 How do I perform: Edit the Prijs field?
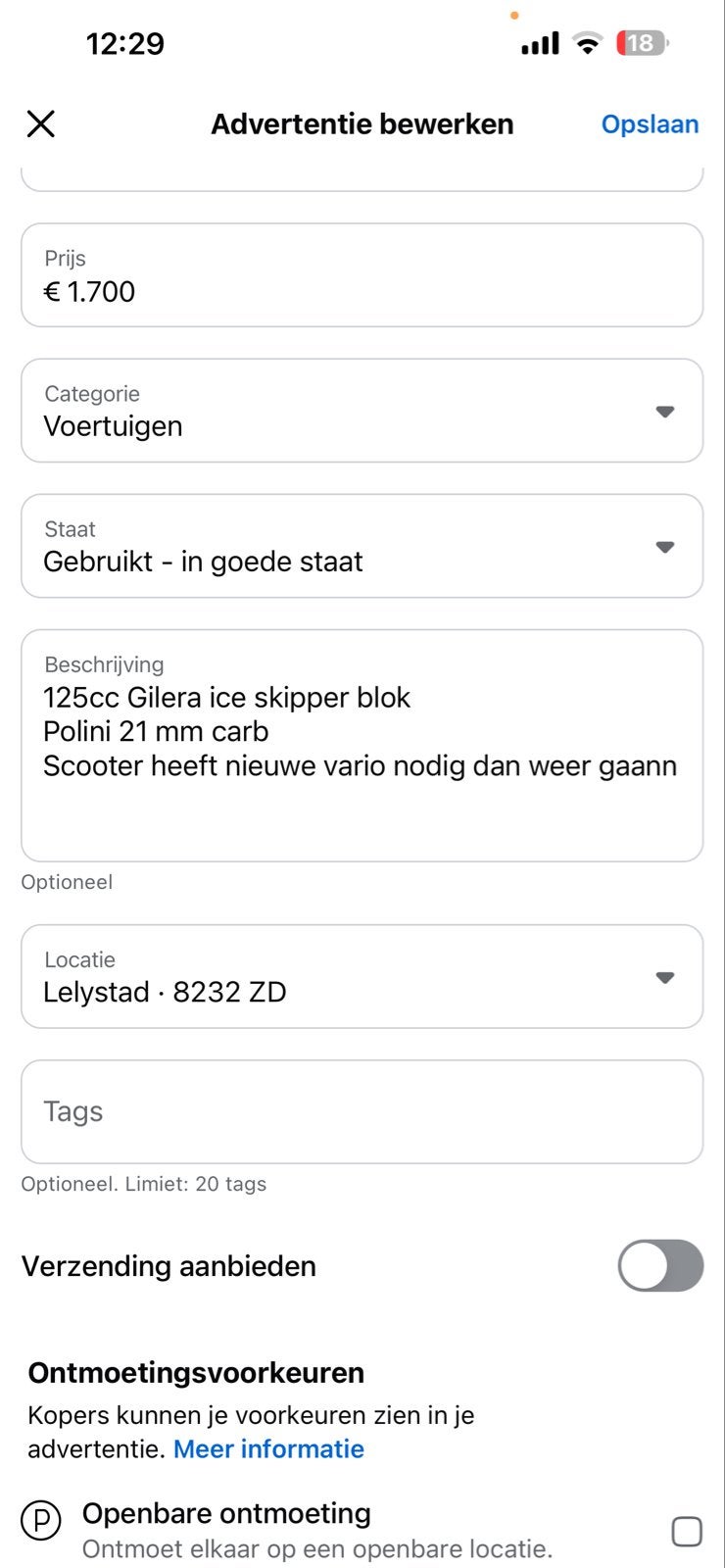(x=362, y=275)
